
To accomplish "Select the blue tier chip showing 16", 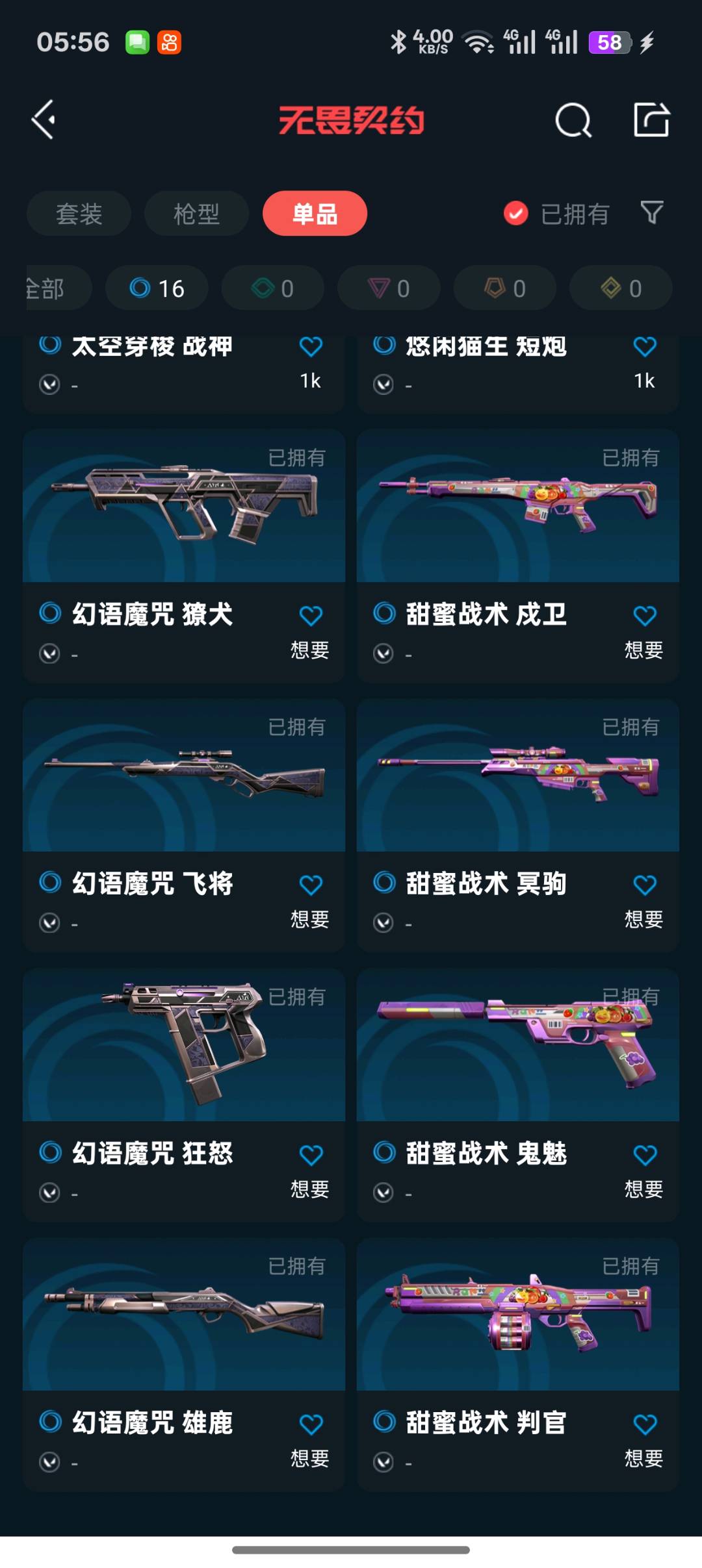I will point(157,288).
